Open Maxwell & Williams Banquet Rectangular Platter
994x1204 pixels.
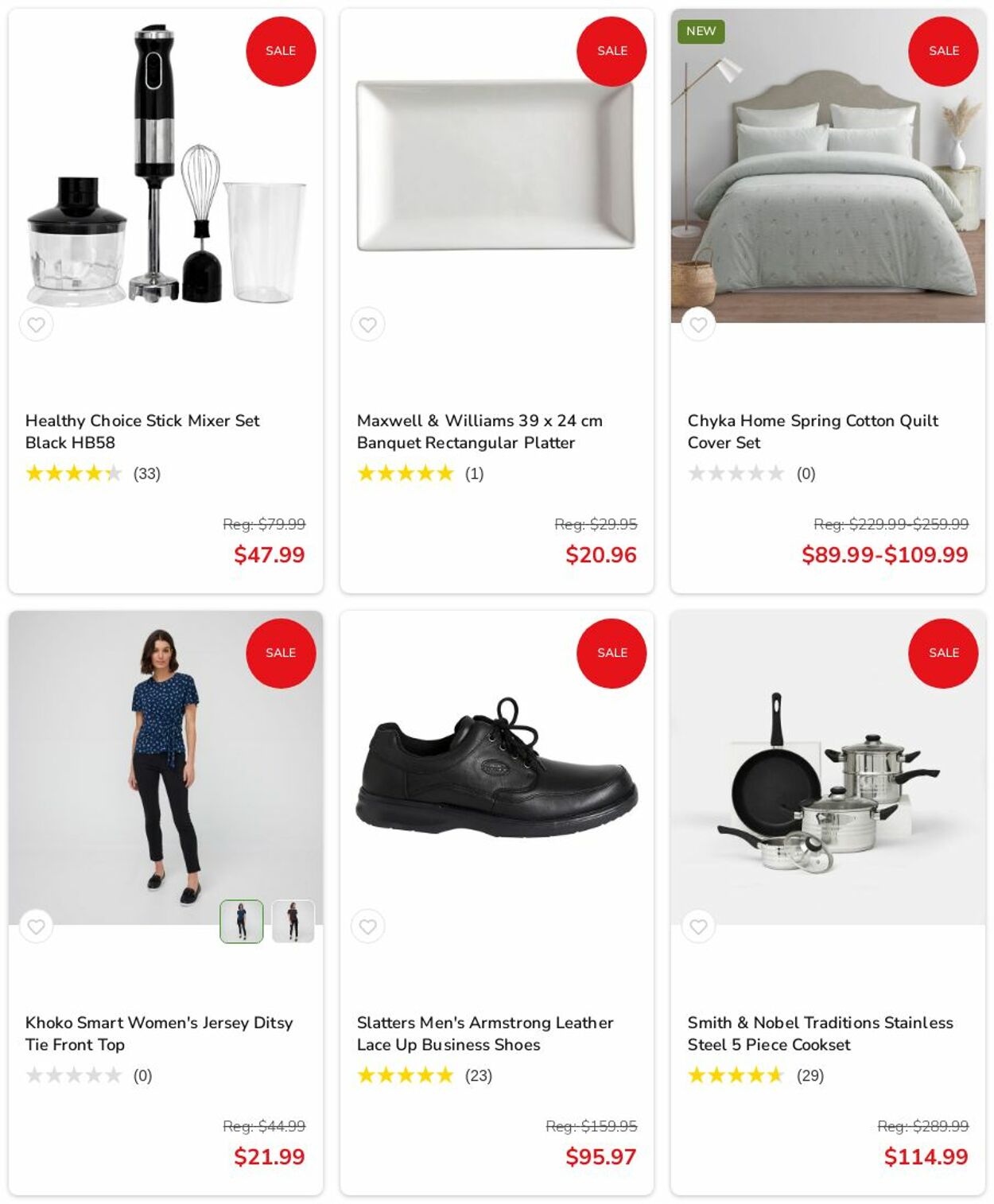pyautogui.click(x=480, y=431)
